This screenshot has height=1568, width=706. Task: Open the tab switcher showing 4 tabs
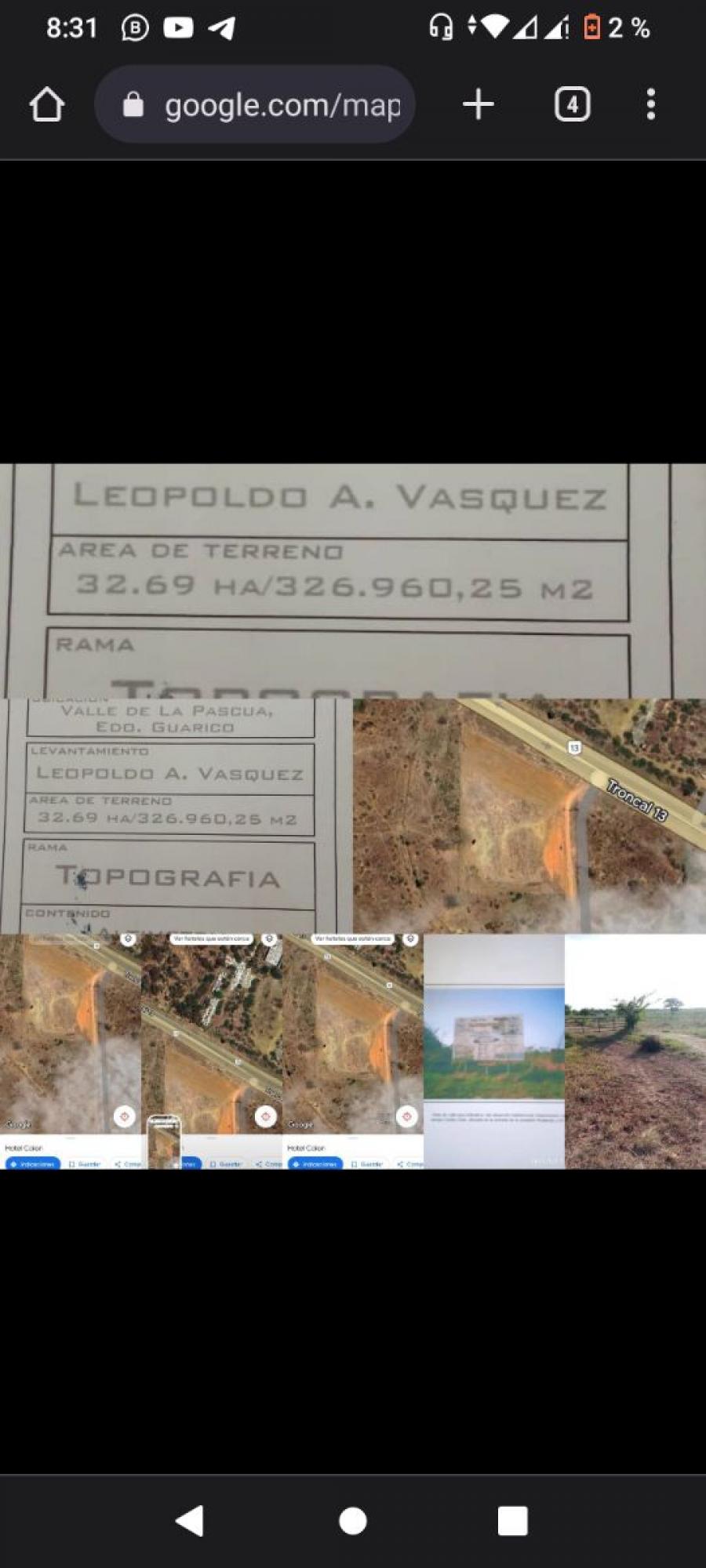tap(572, 104)
